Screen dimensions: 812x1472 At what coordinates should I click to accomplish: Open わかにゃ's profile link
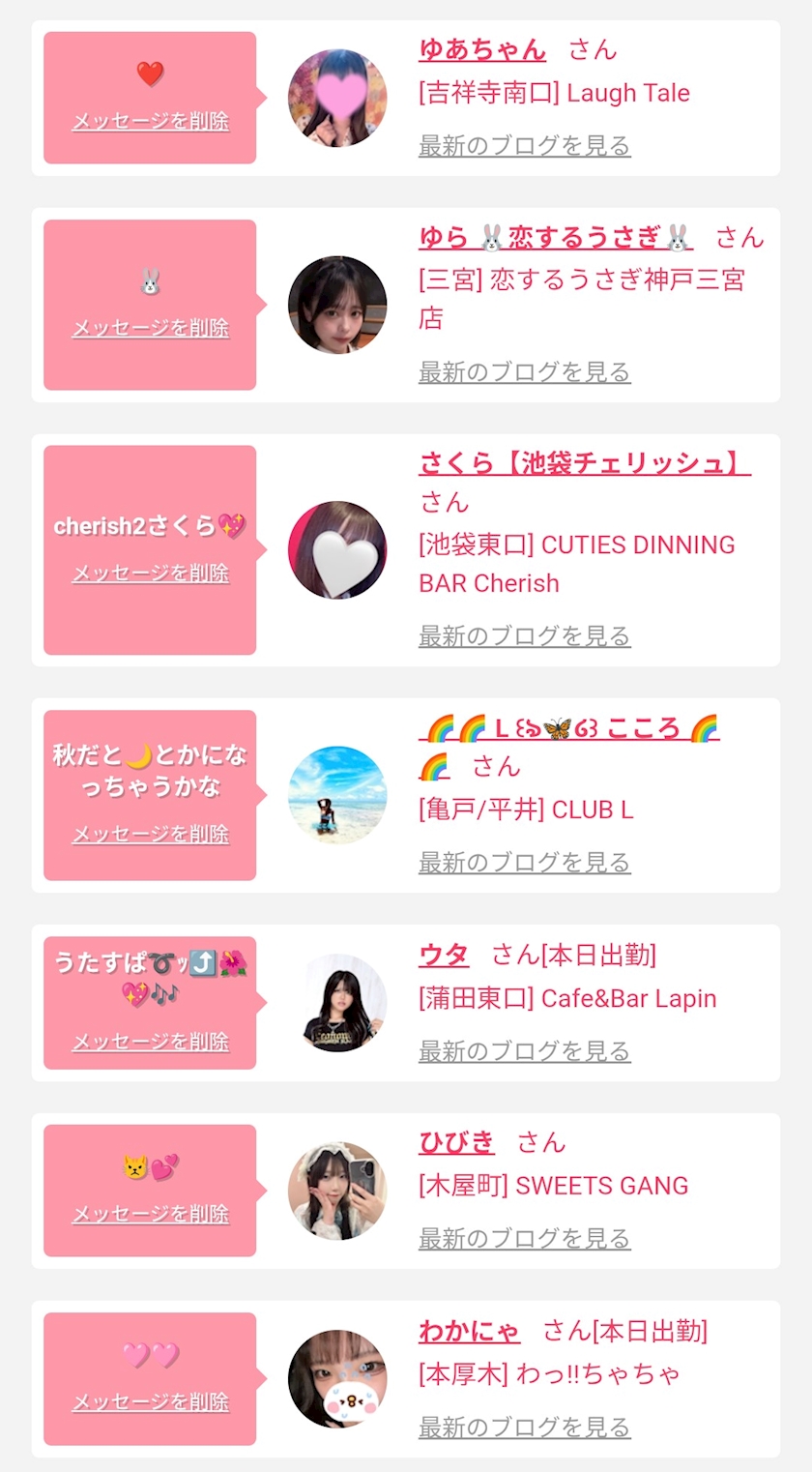469,1332
